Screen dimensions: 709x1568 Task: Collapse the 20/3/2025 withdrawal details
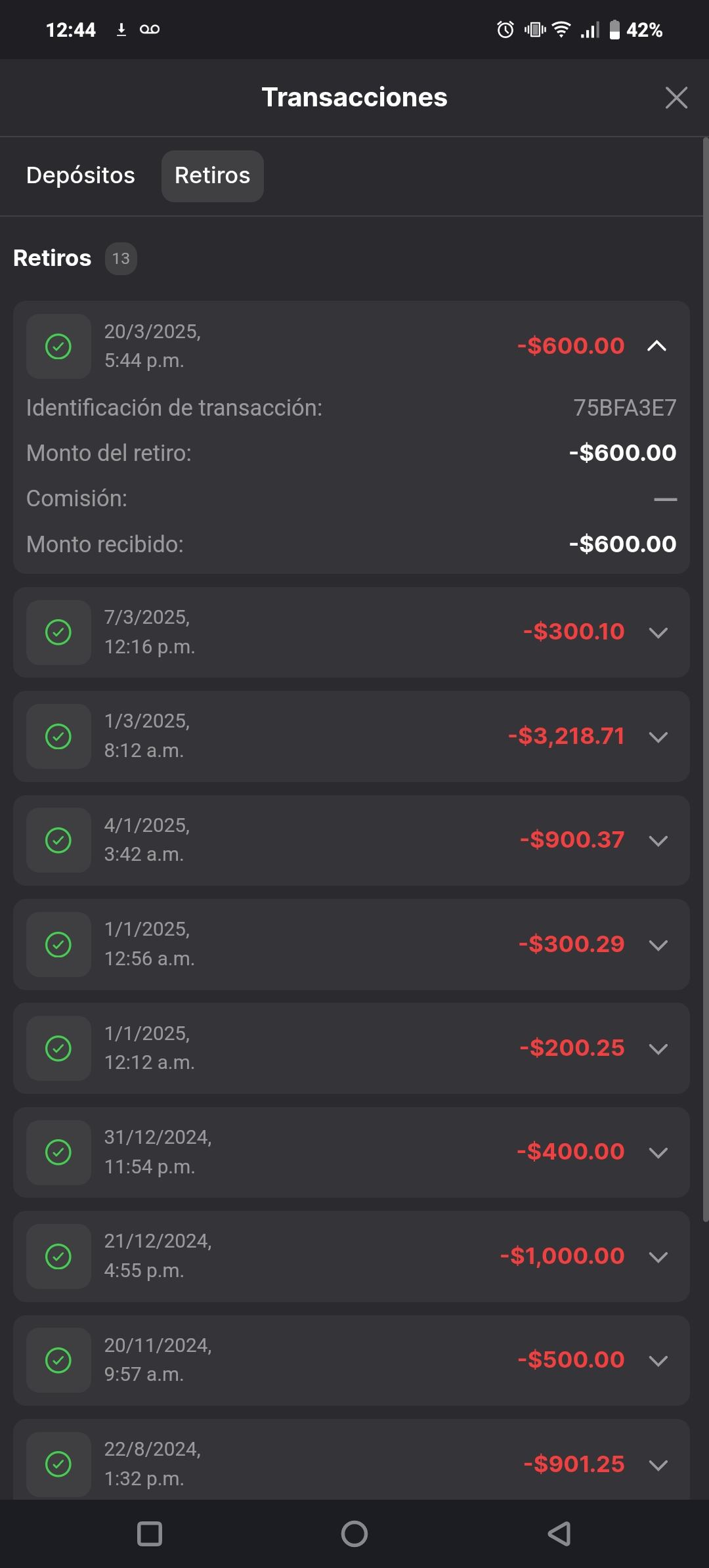(657, 346)
